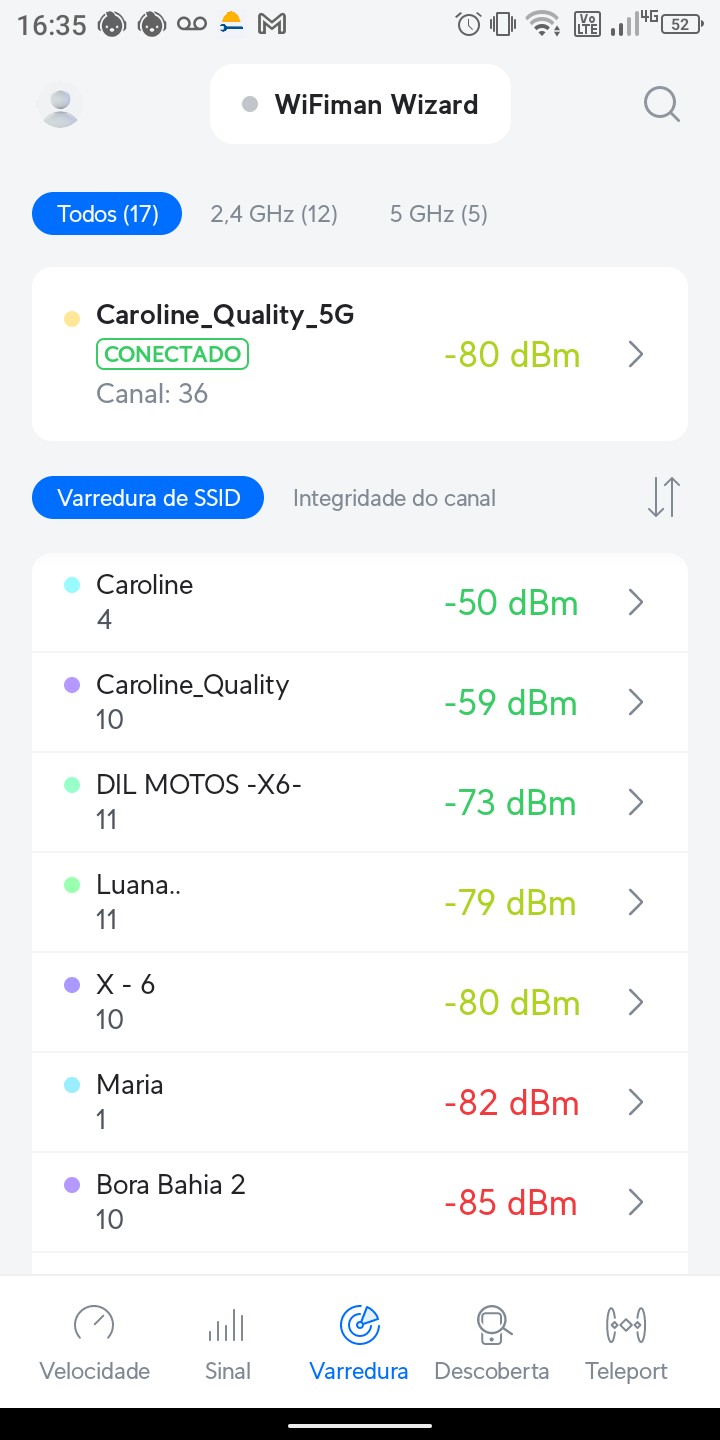
Task: Open Bora Bahia 2 network details
Action: pyautogui.click(x=360, y=1202)
